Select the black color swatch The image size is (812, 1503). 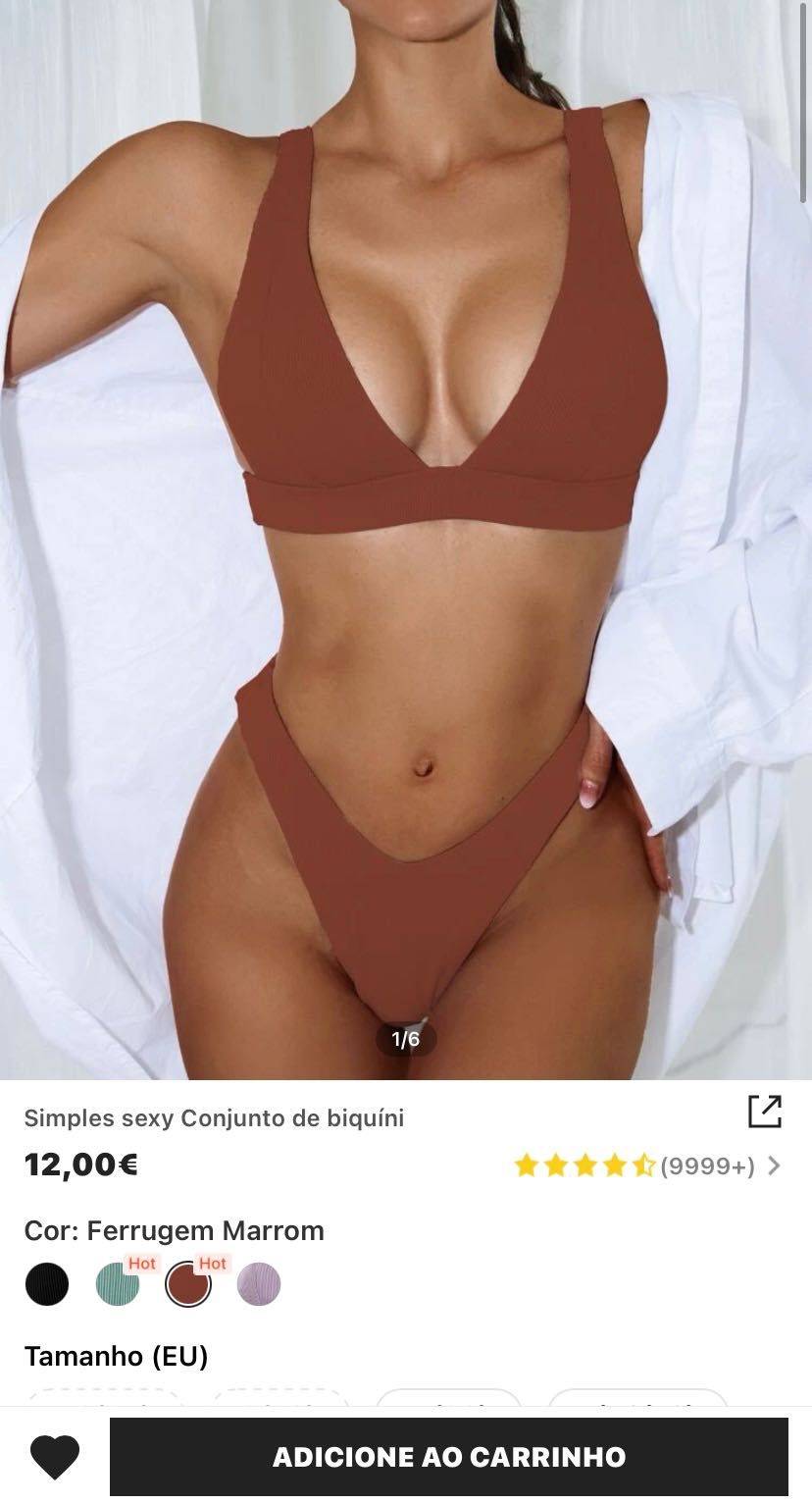point(47,1283)
